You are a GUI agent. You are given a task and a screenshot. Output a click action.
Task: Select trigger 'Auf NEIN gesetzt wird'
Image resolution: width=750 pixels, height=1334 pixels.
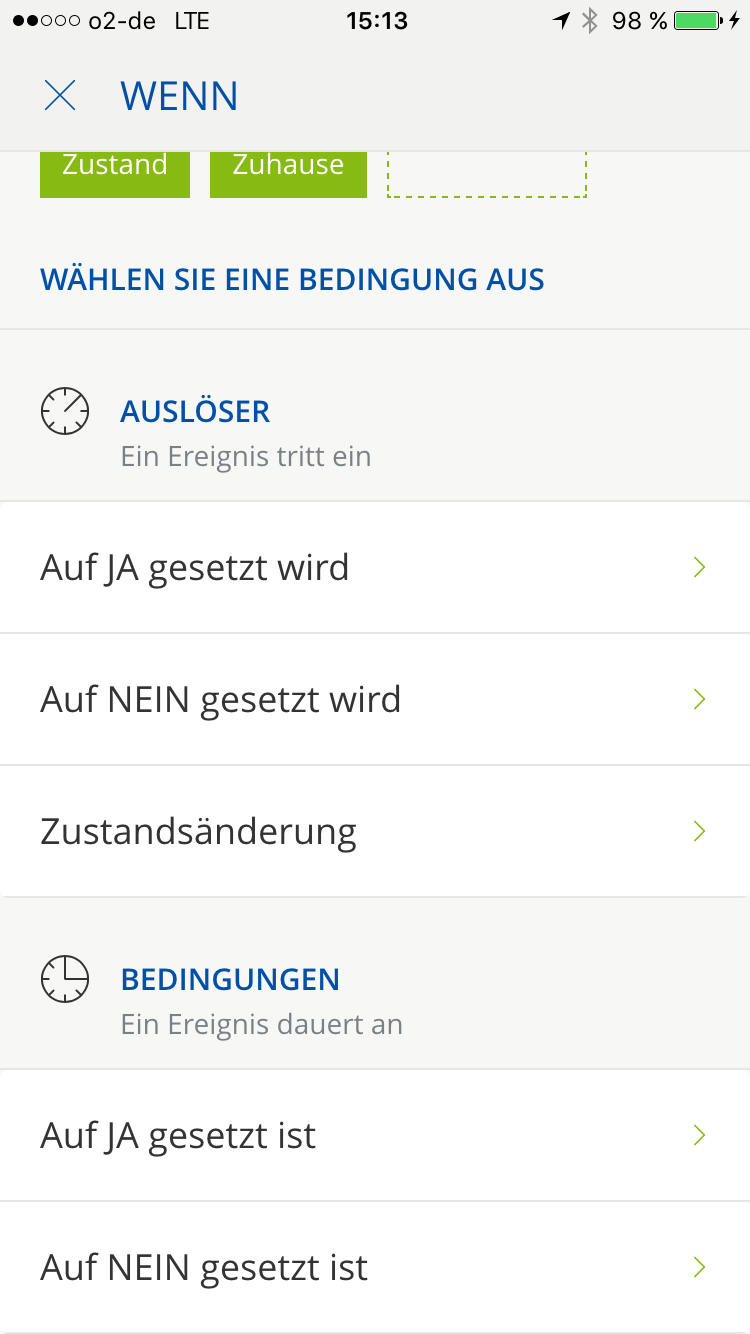[375, 699]
